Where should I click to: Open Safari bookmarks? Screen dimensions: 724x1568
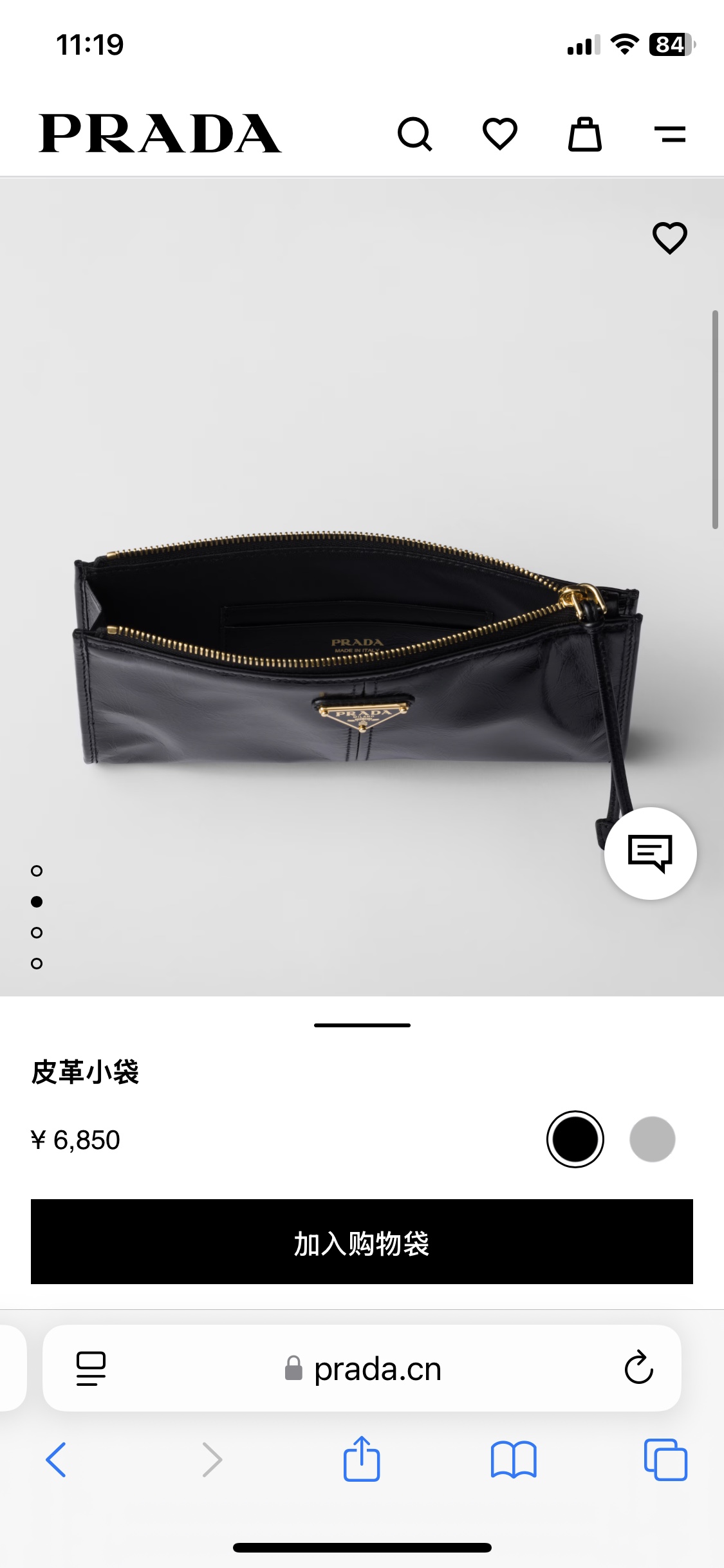click(513, 1459)
